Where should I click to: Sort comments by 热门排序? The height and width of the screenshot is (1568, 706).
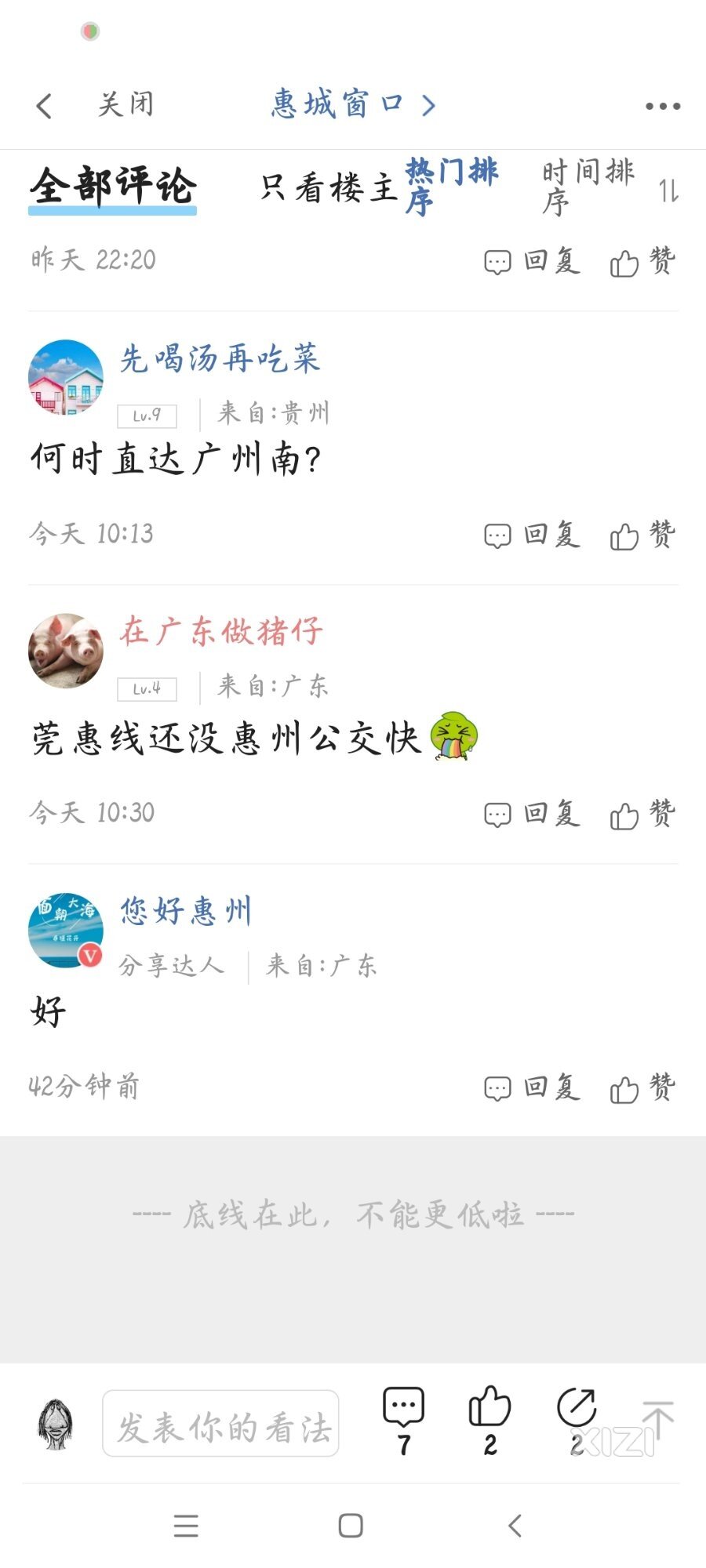(451, 187)
